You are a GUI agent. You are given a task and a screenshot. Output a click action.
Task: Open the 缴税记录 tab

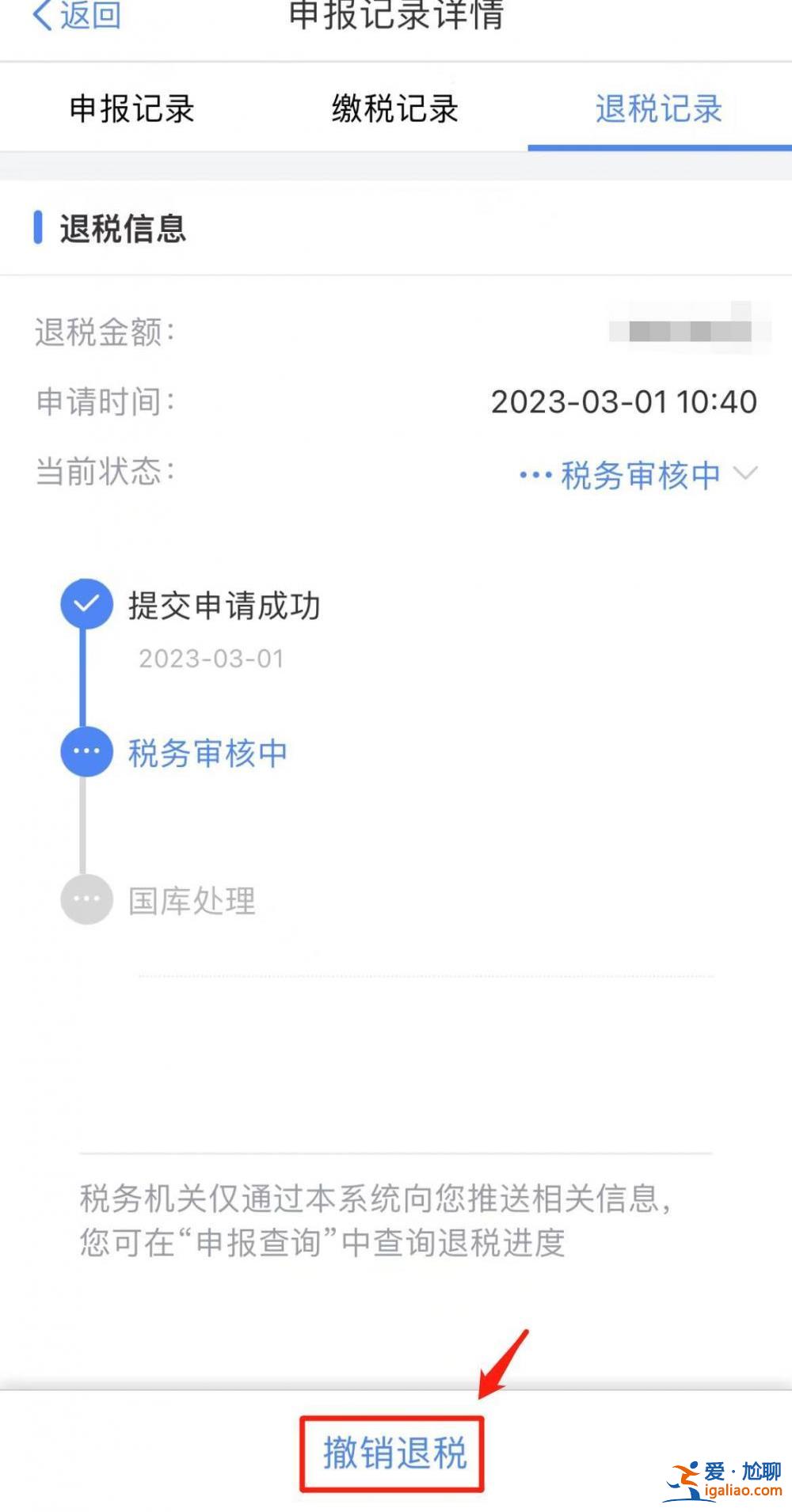click(396, 109)
